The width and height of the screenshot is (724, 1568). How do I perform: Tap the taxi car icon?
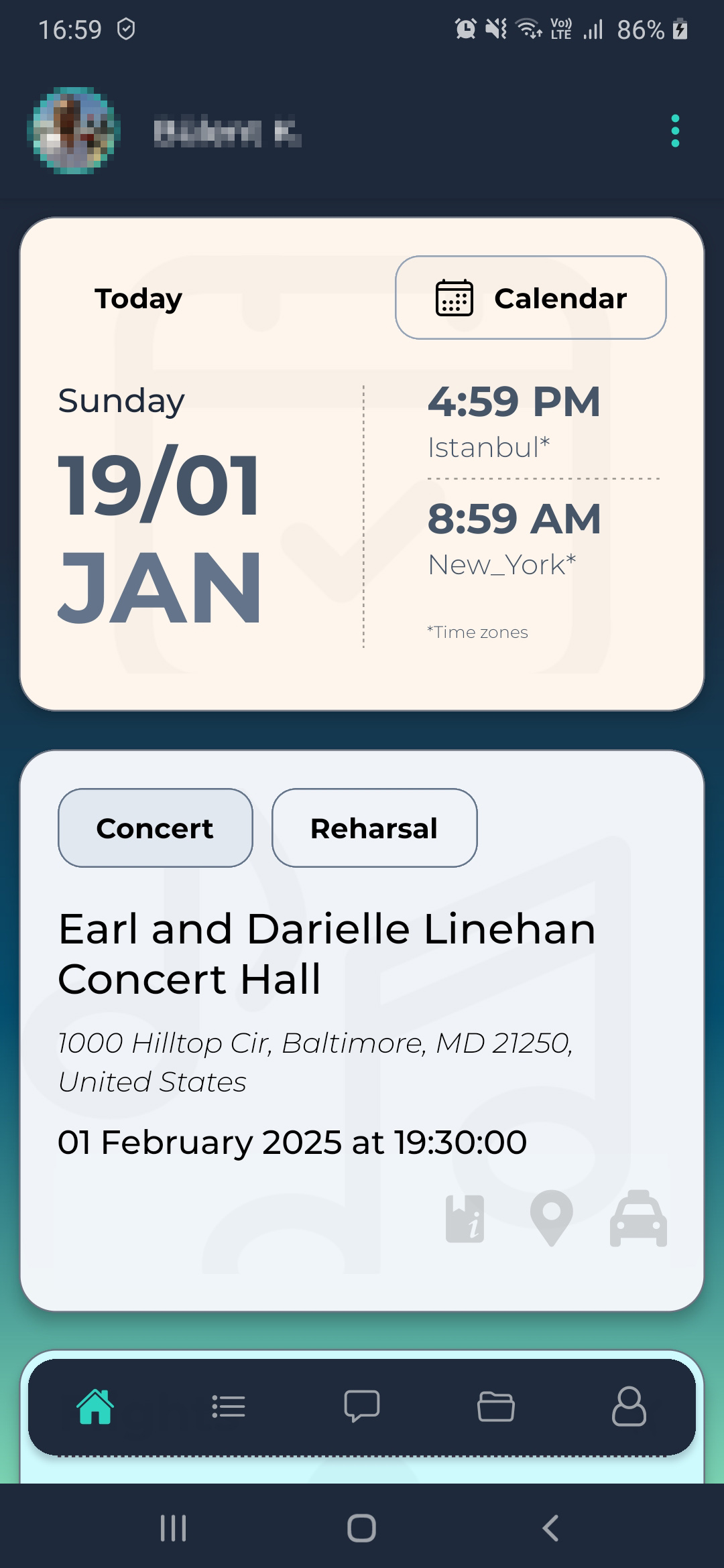638,1218
